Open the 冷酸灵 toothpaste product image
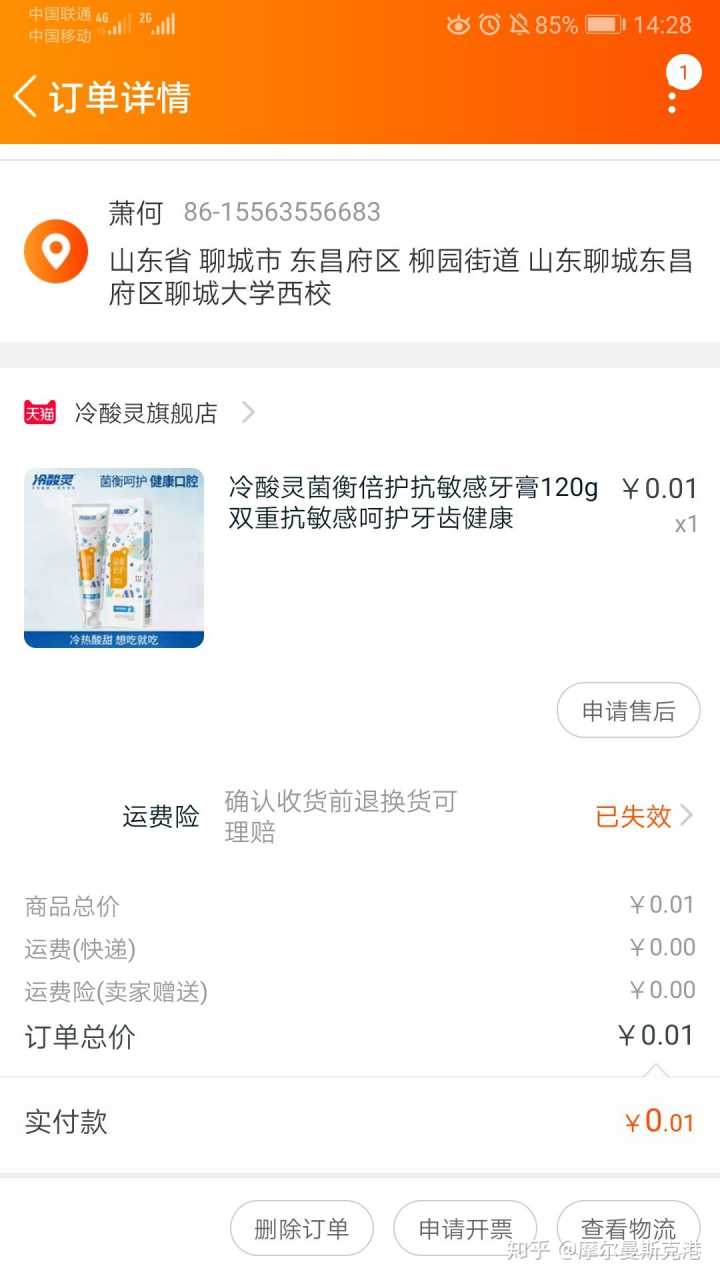Viewport: 720px width, 1280px height. pos(114,558)
